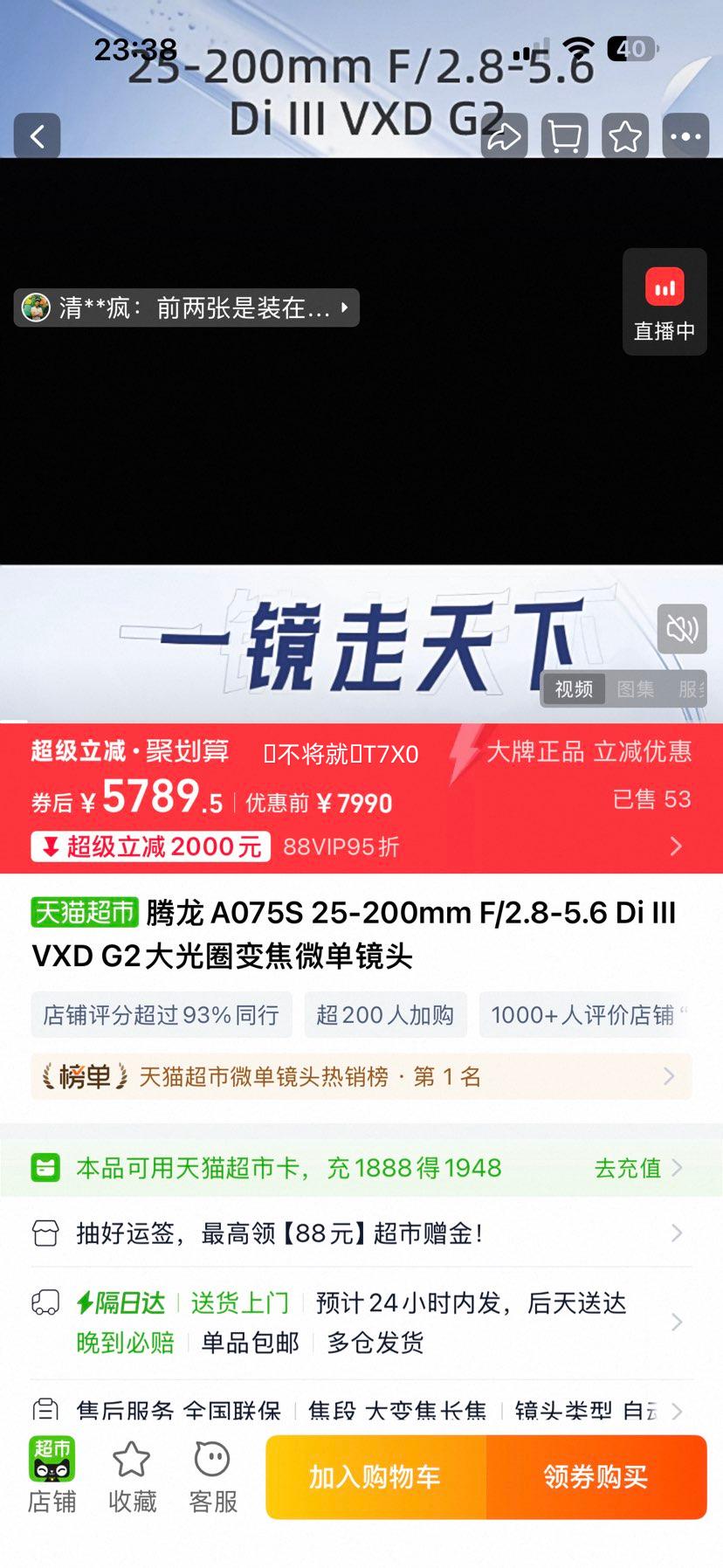Stay on the 视频 video tab

pyautogui.click(x=573, y=689)
